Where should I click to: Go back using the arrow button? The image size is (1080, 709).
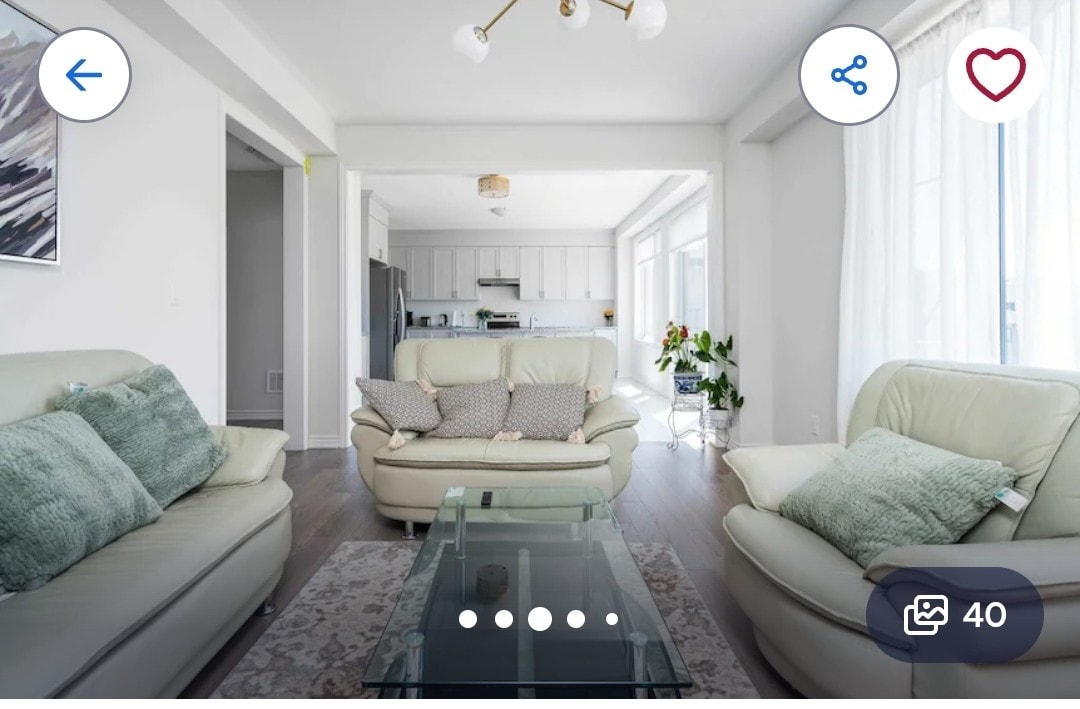click(x=84, y=75)
